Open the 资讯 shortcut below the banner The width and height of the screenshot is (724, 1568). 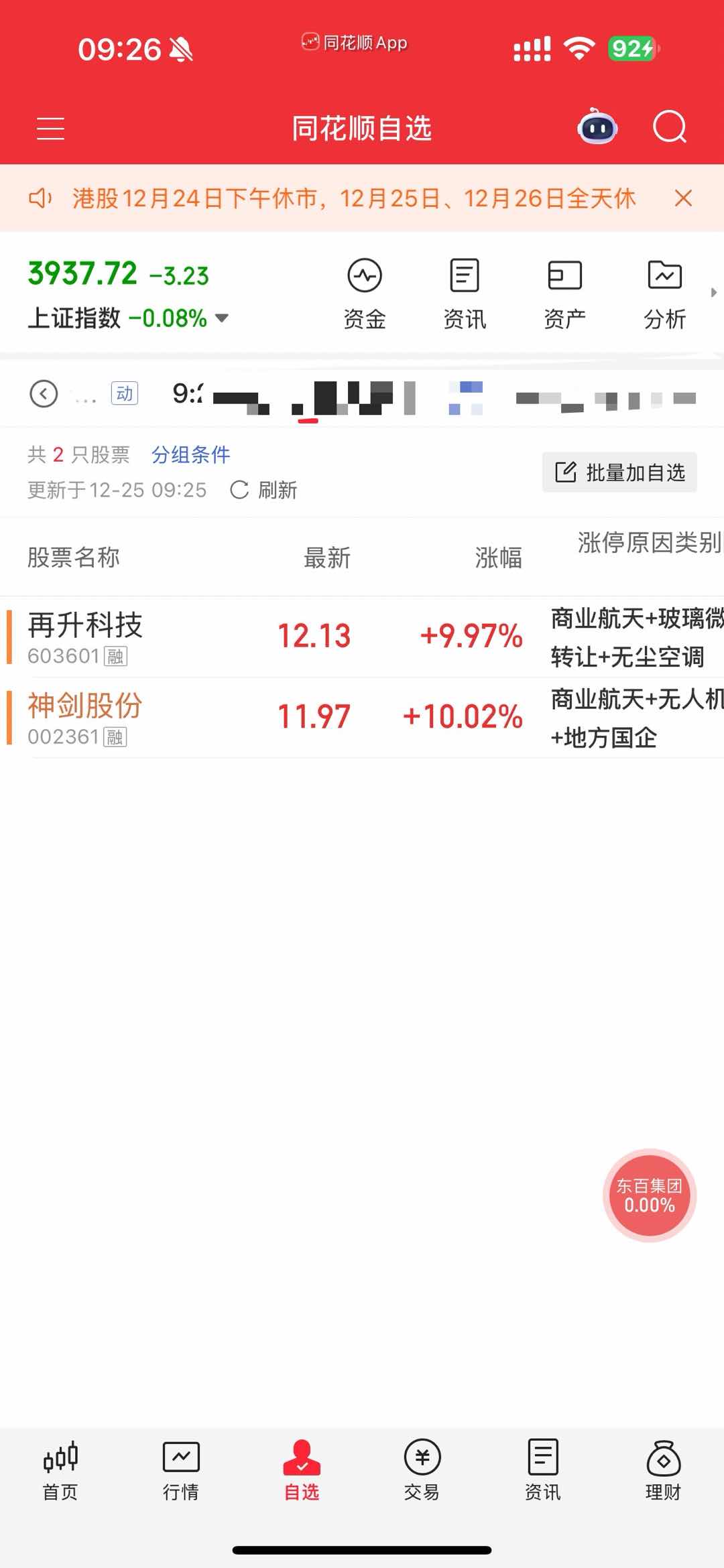[465, 293]
